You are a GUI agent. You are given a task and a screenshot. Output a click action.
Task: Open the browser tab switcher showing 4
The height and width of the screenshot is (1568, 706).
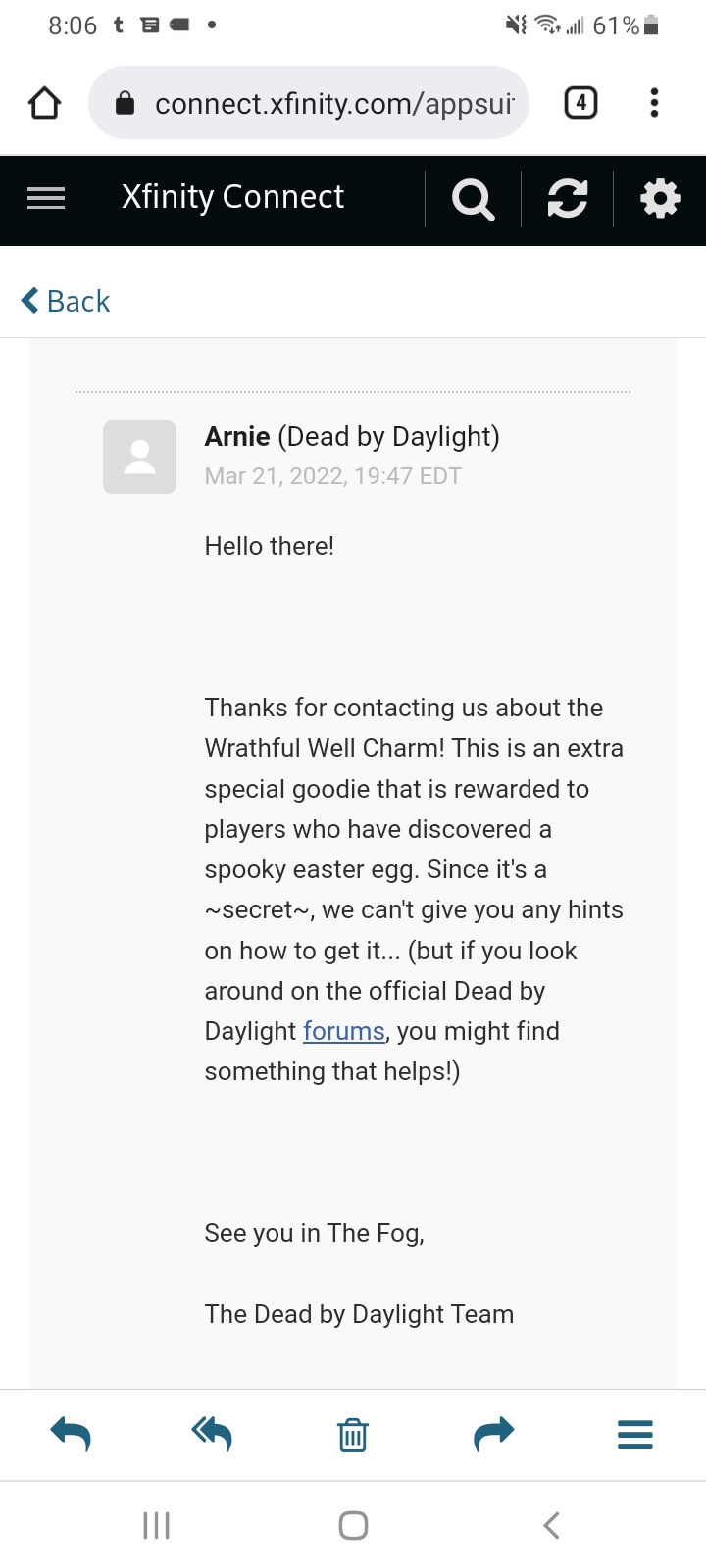click(580, 102)
